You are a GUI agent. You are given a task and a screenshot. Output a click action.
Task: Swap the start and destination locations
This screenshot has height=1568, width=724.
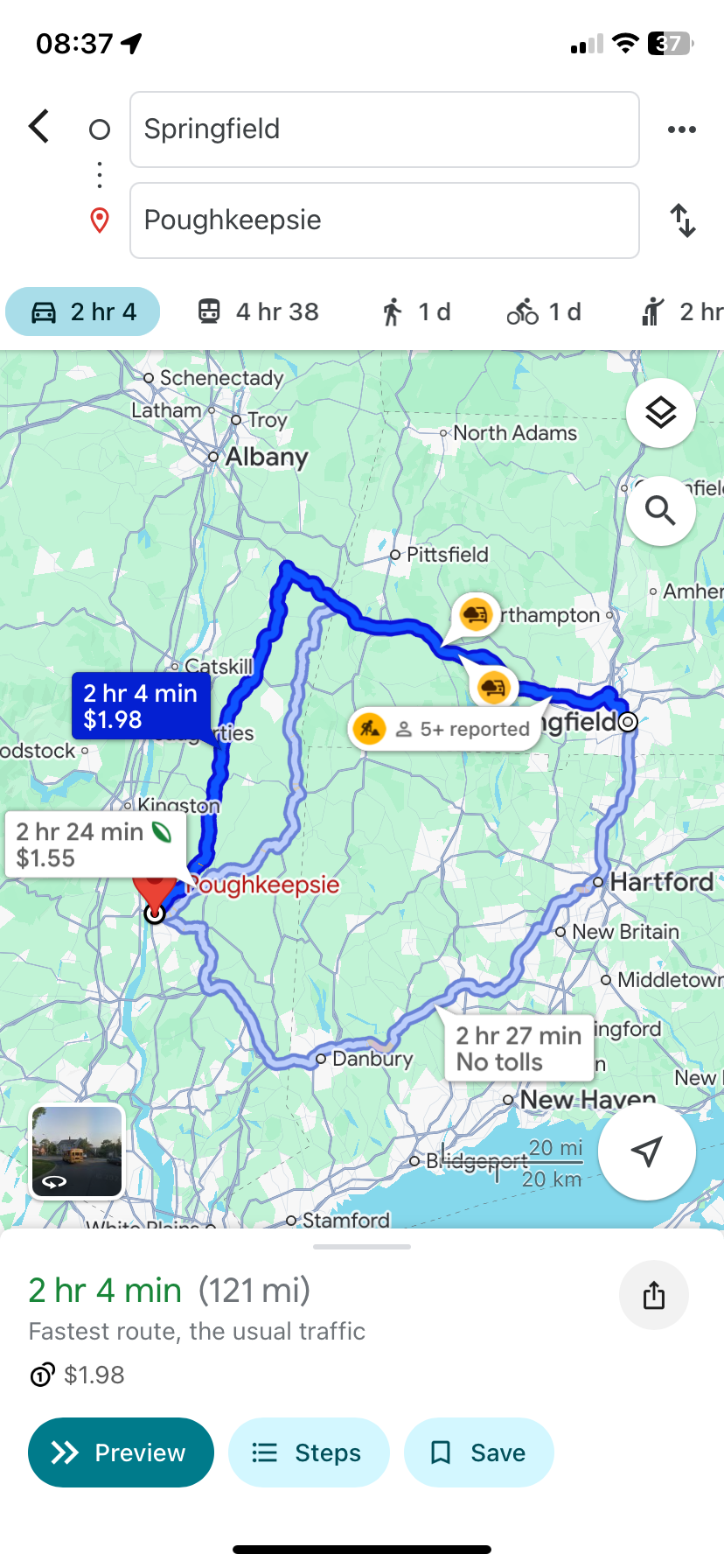(683, 220)
